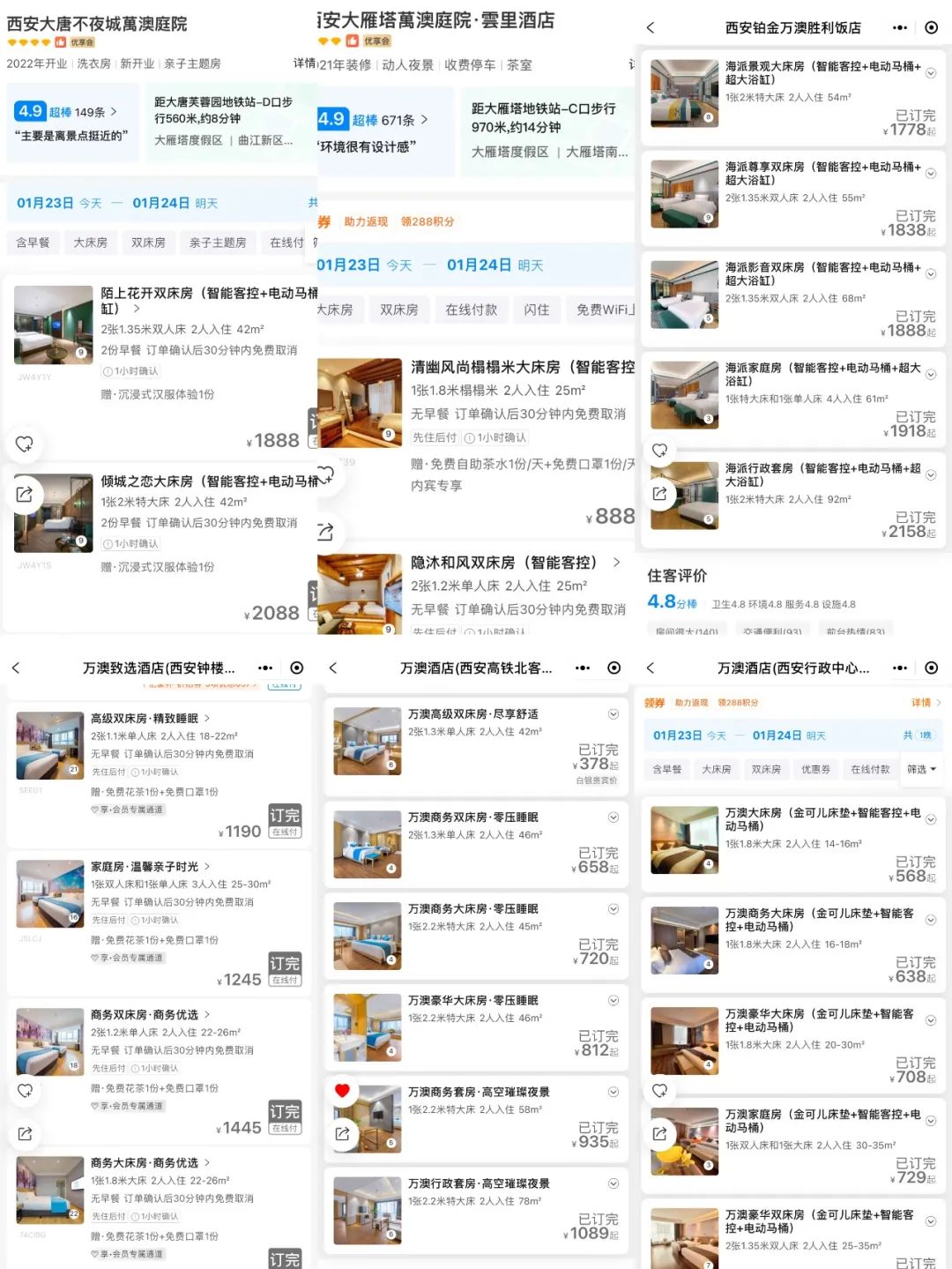952x1269 pixels.
Task: Tap the back arrow on 万澳酒店高铁北客 page
Action: tap(333, 668)
